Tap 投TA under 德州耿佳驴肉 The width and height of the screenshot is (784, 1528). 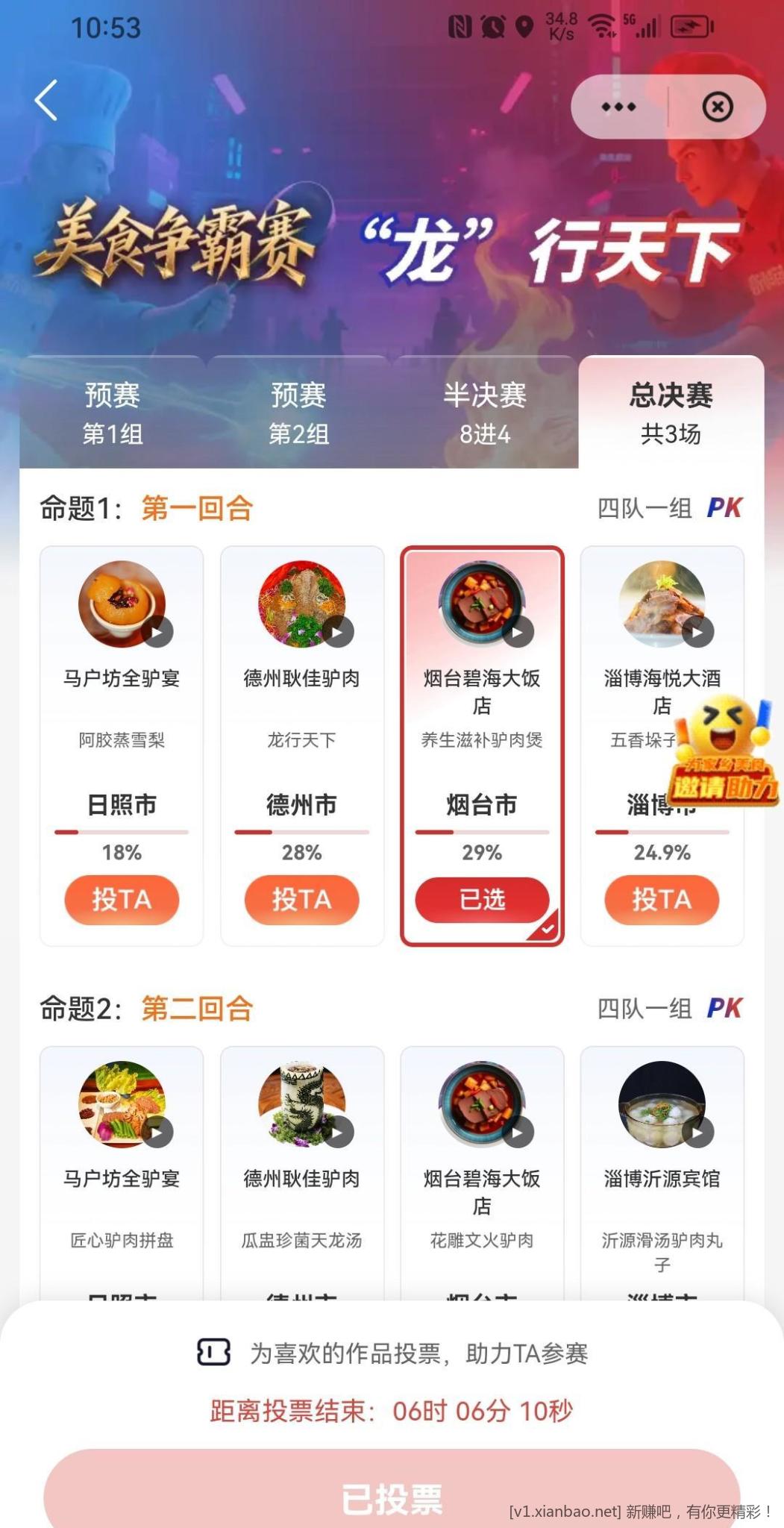click(x=302, y=900)
